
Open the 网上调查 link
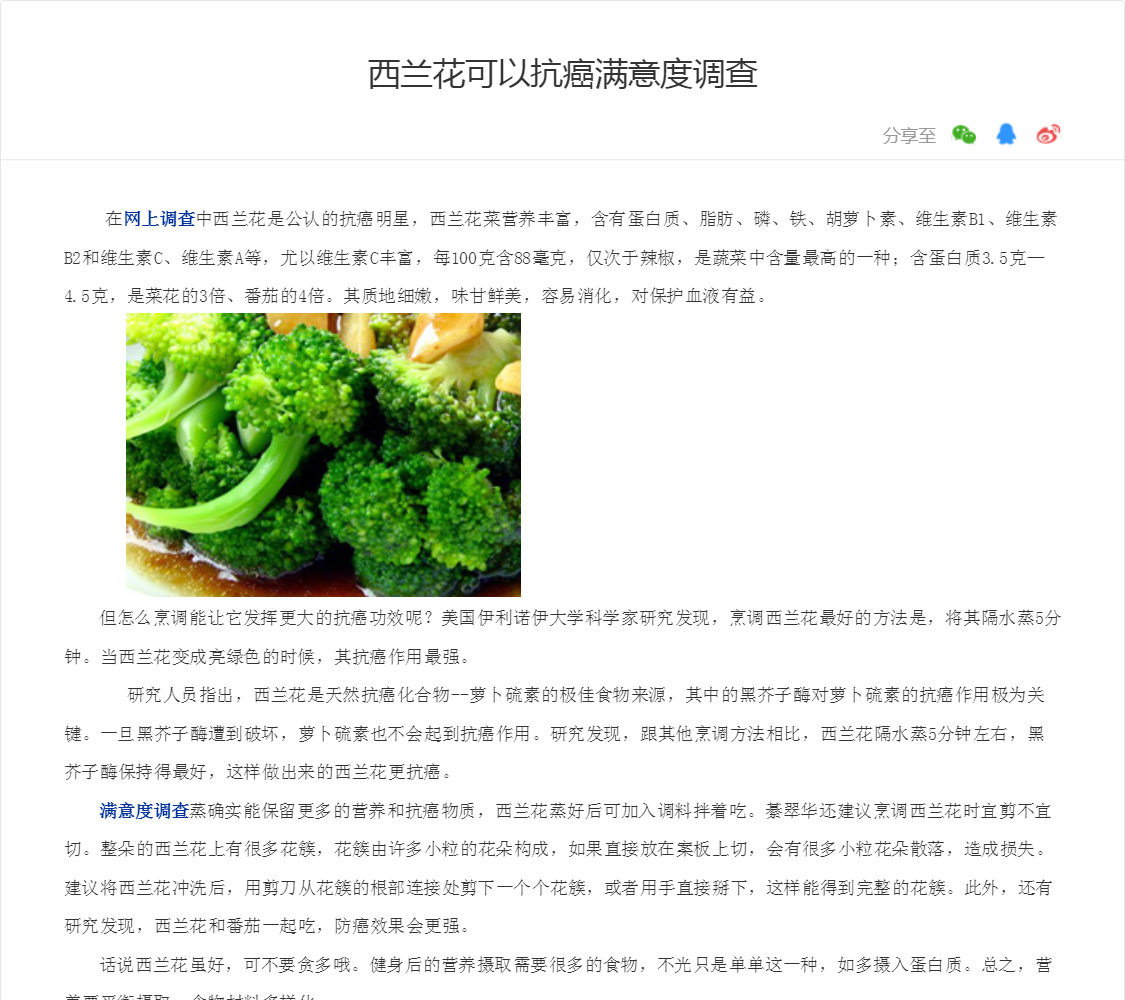[159, 219]
